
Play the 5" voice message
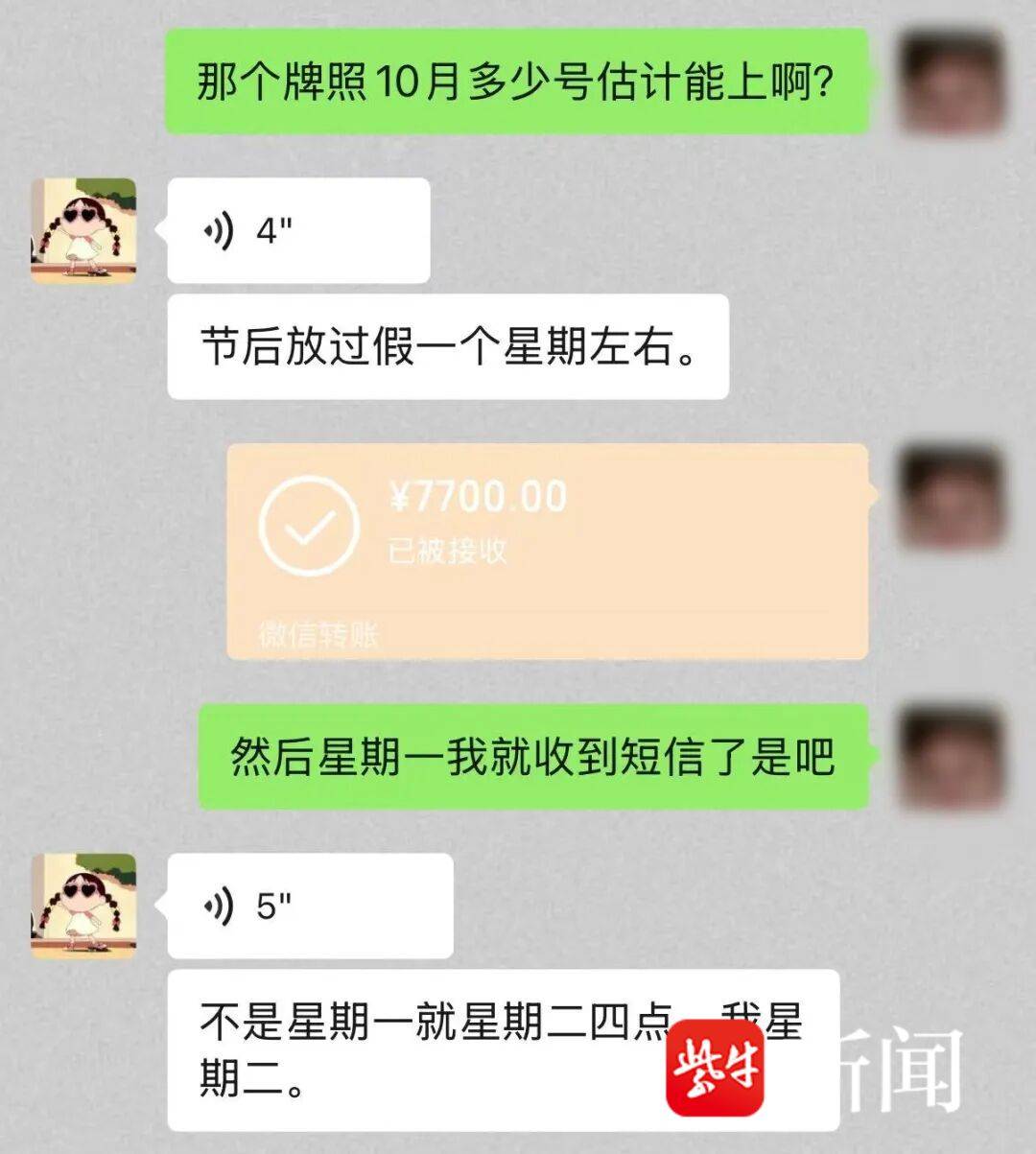(x=309, y=906)
